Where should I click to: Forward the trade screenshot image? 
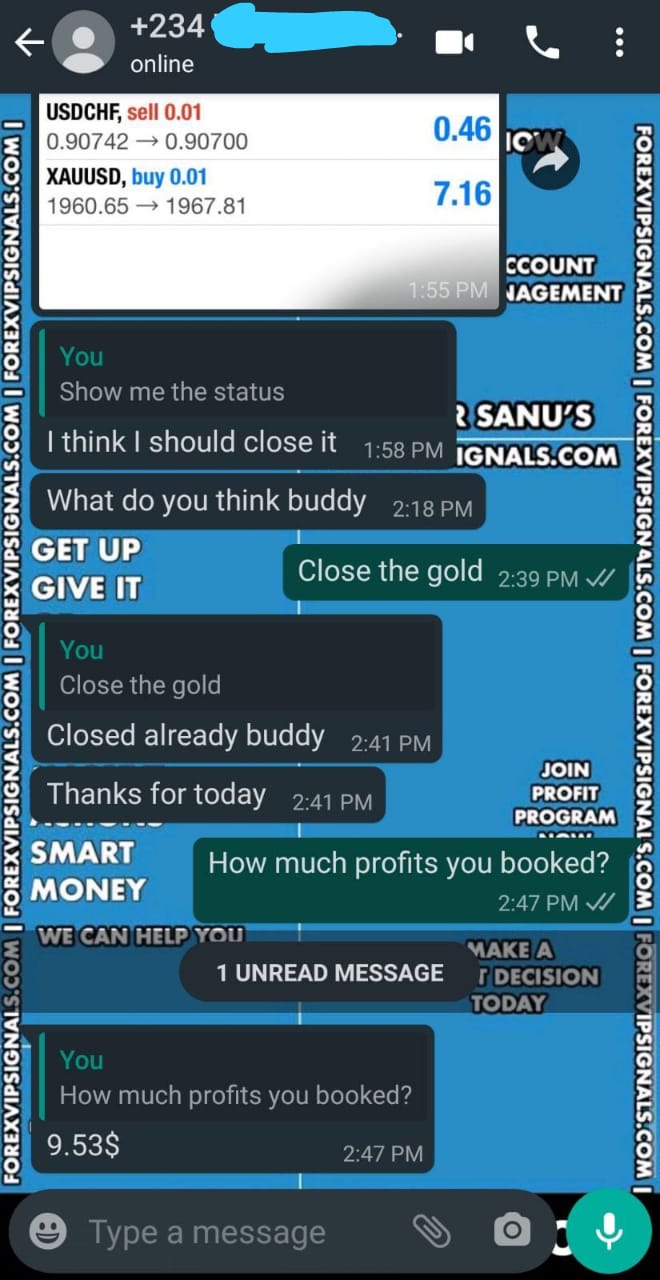pos(550,162)
